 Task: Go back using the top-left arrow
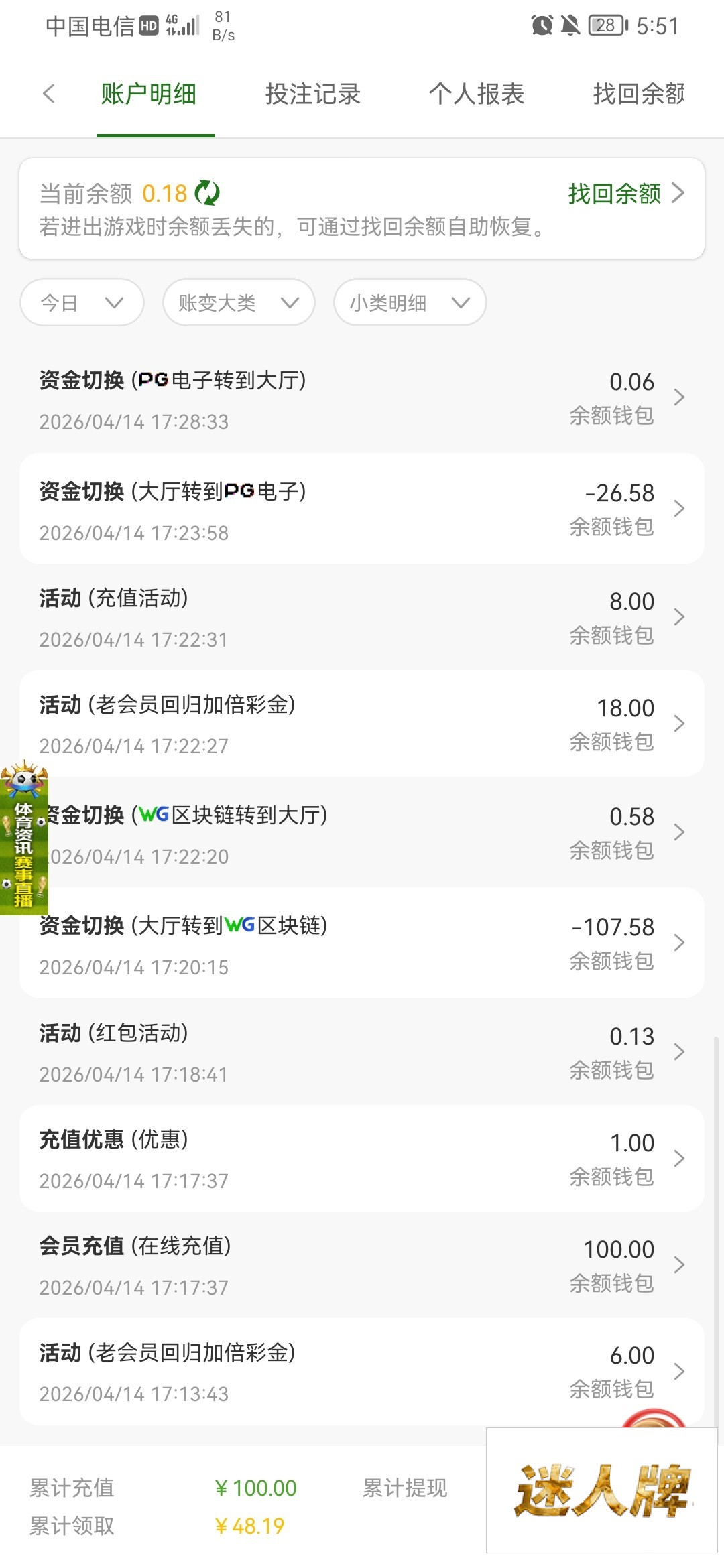(x=48, y=94)
